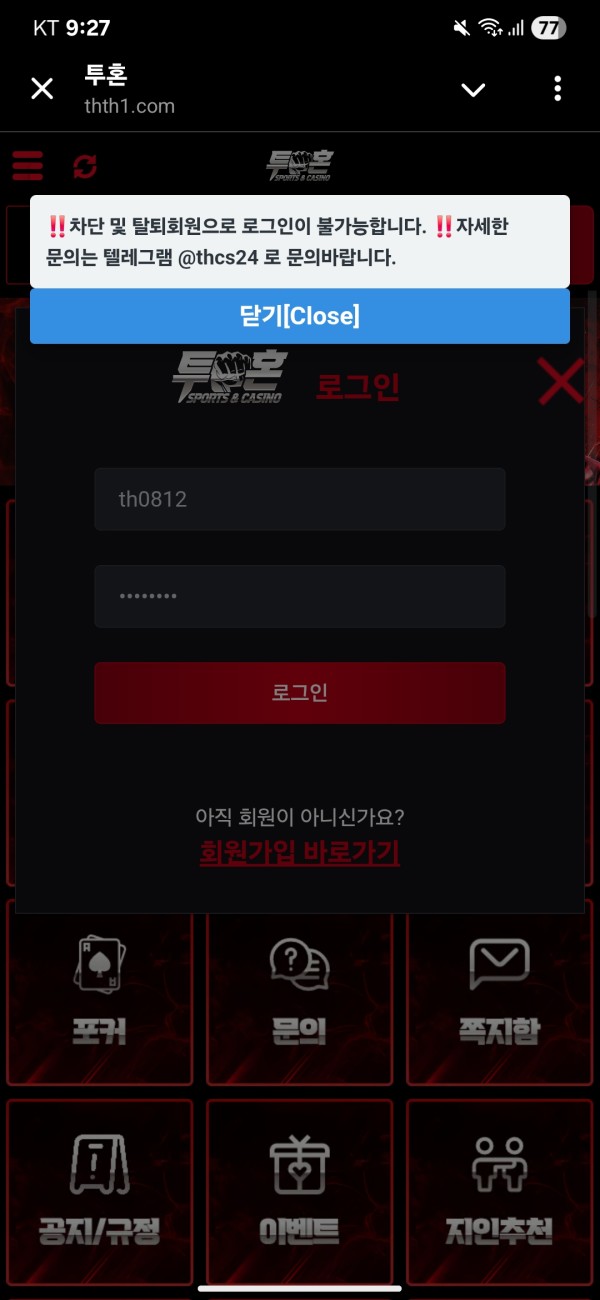Viewport: 600px width, 1300px height.
Task: Open the hamburger menu
Action: pyautogui.click(x=28, y=165)
